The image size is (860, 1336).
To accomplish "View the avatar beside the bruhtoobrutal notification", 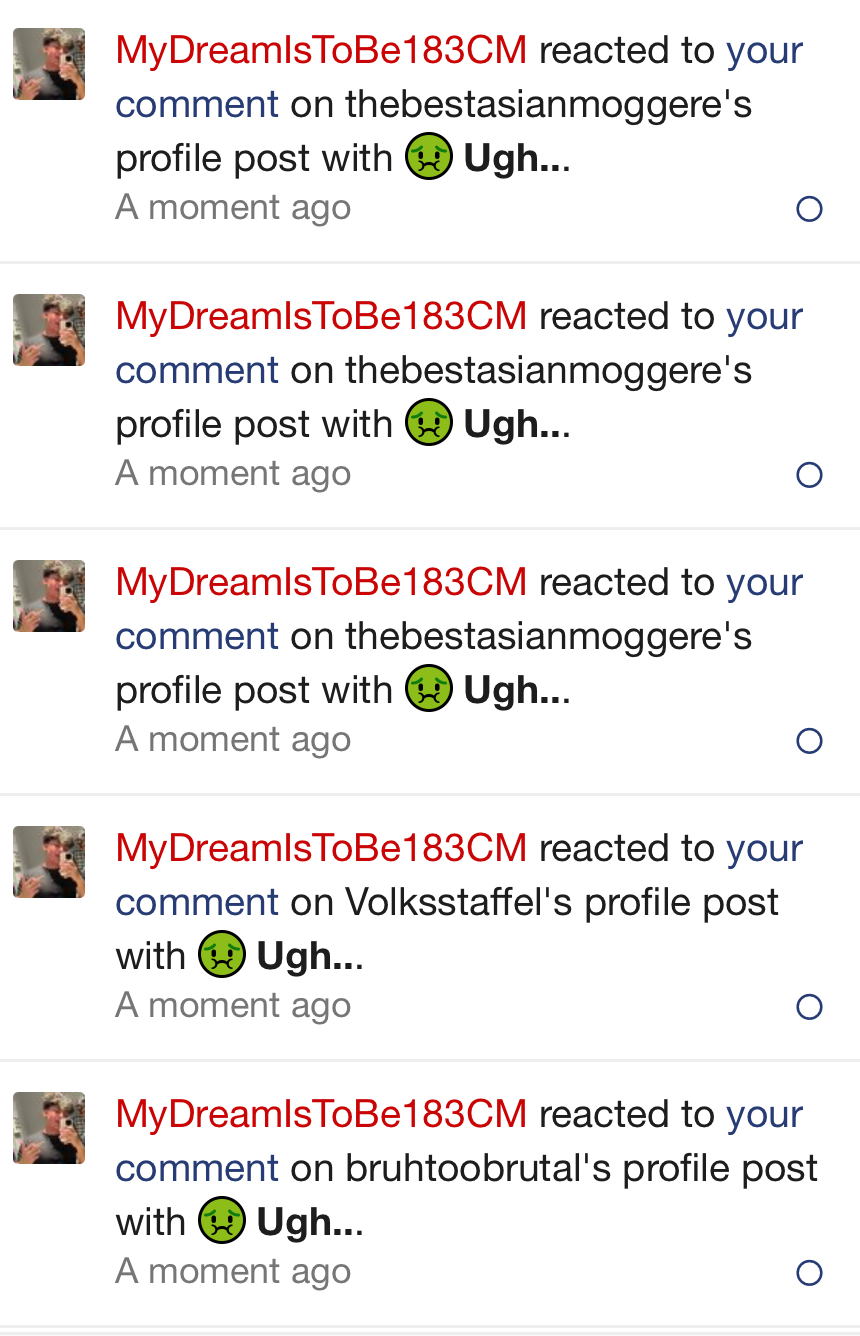I will [49, 1128].
